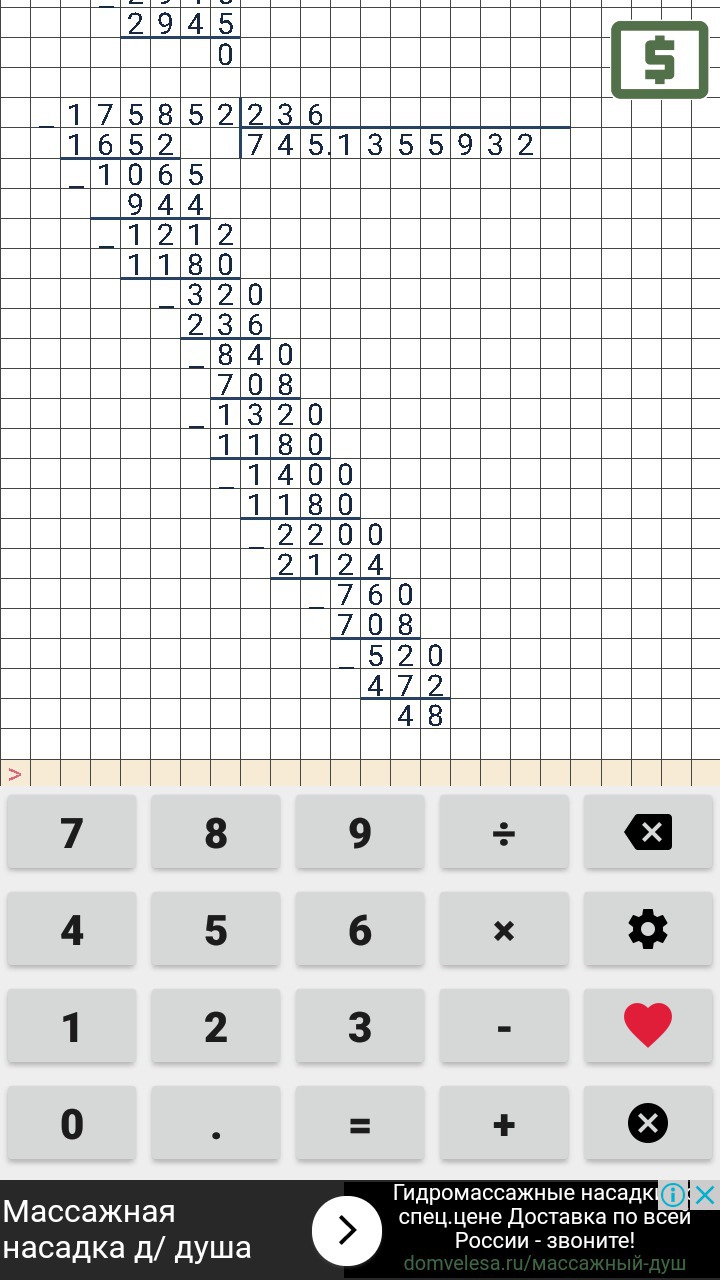Enter the digit 7
The height and width of the screenshot is (1280, 720).
pyautogui.click(x=72, y=832)
